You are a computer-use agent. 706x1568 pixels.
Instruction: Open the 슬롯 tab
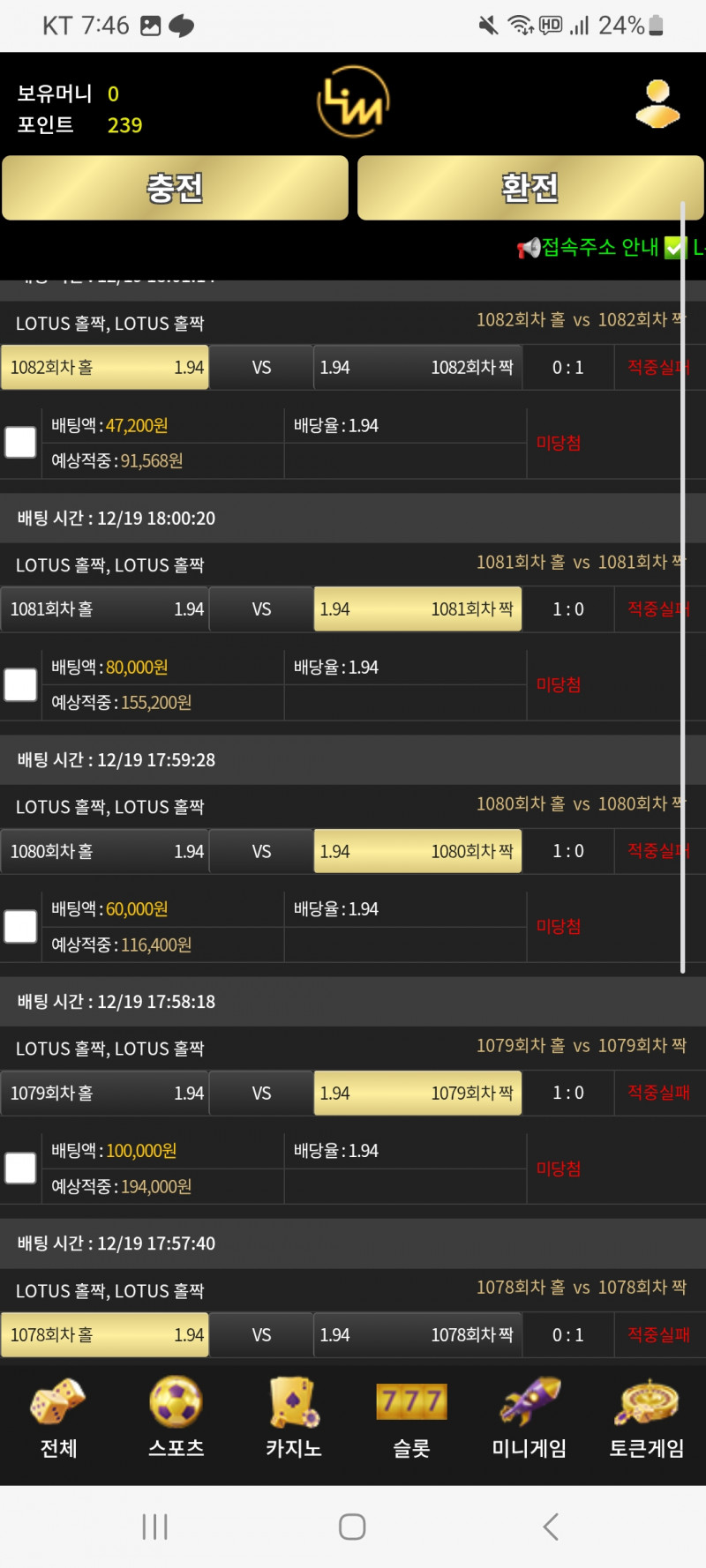(411, 1418)
